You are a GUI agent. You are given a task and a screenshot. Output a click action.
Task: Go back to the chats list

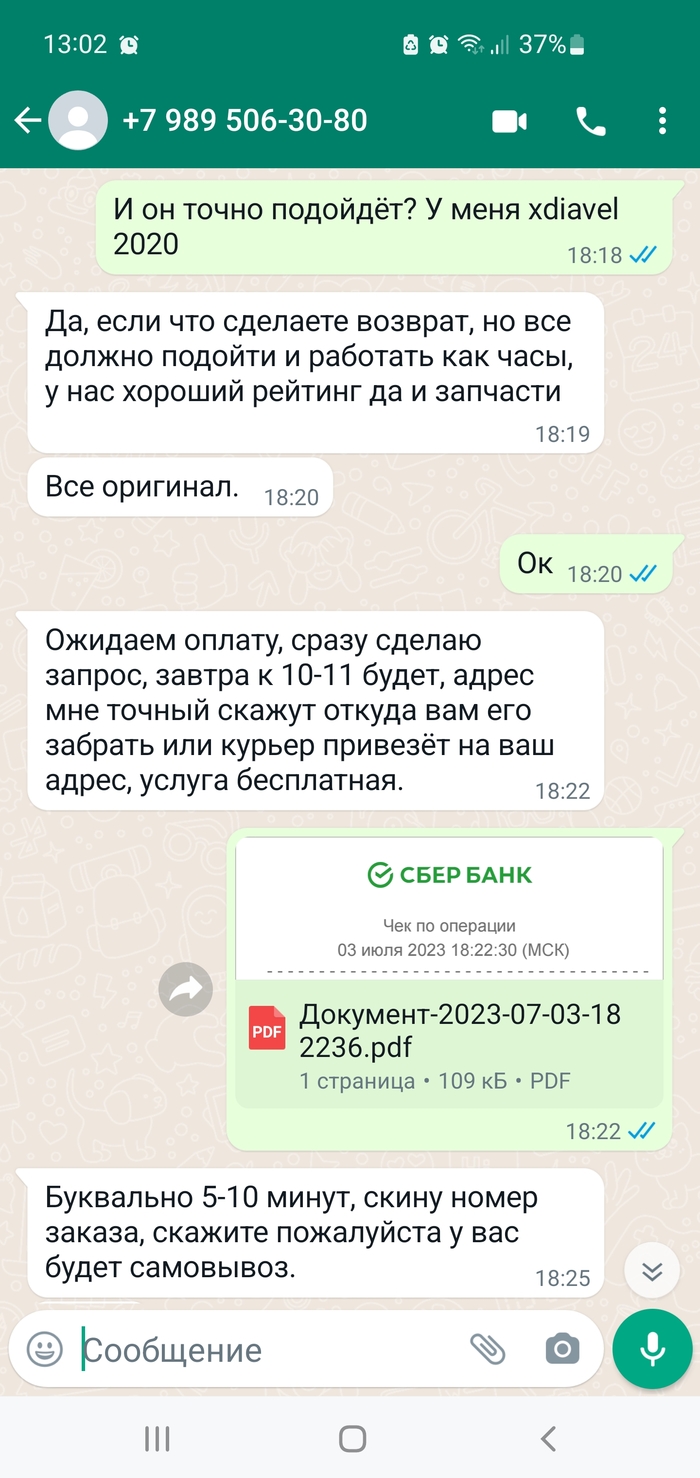coord(27,121)
